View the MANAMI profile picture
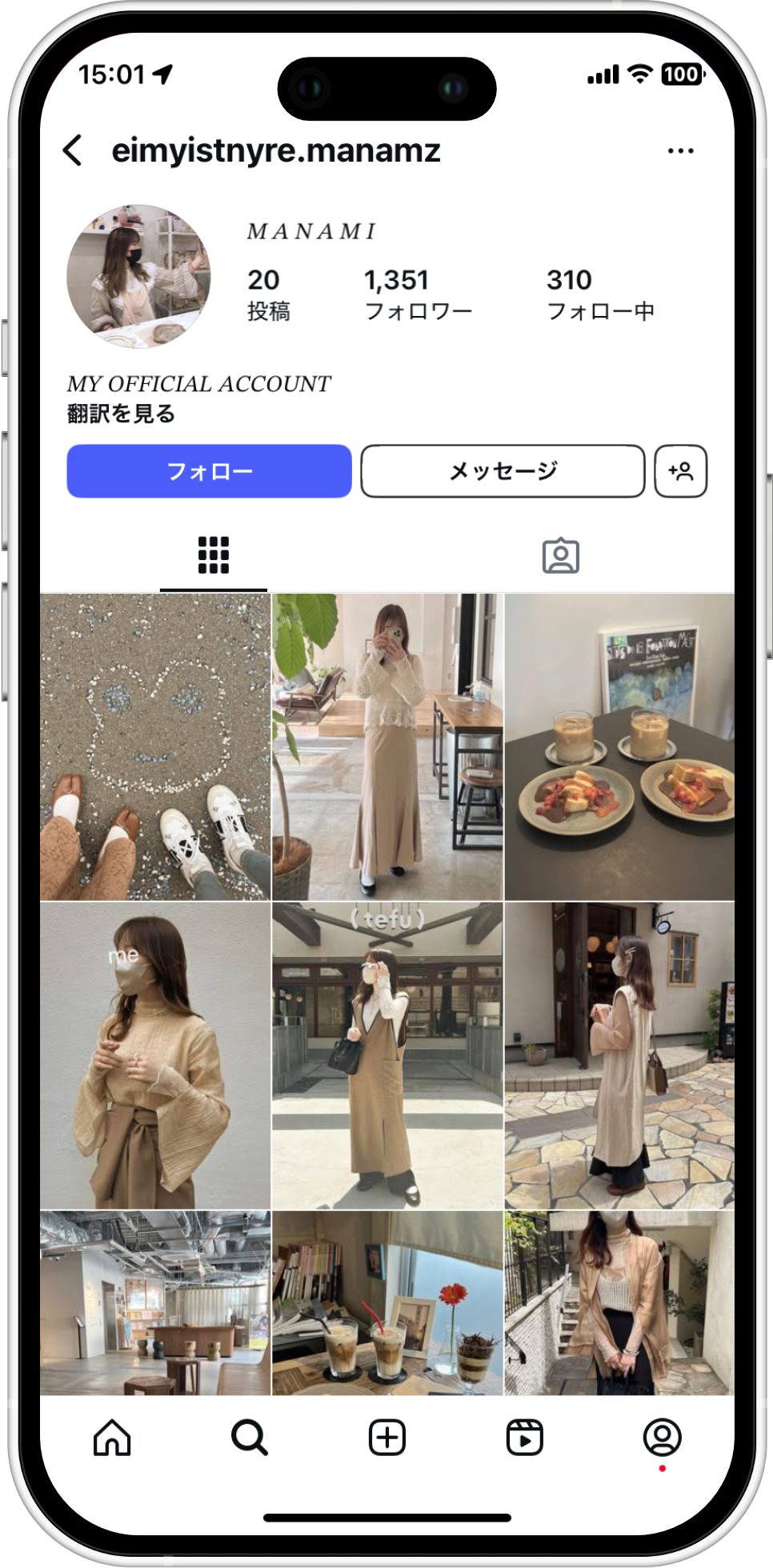This screenshot has width=773, height=1568. pyautogui.click(x=138, y=276)
